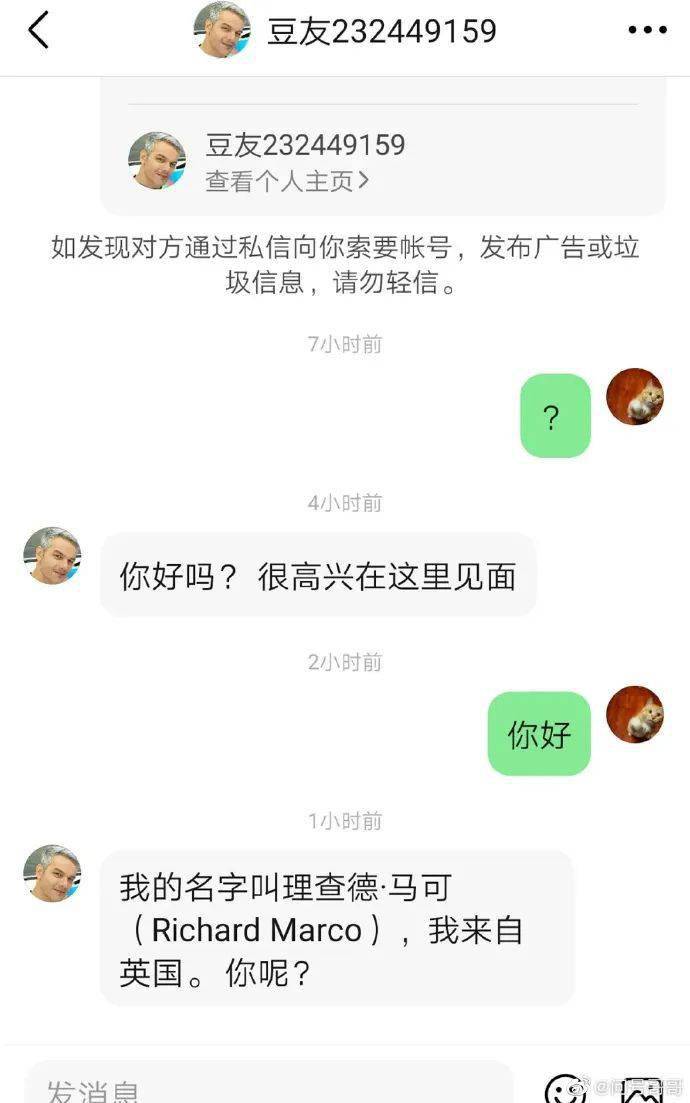Go back using the top-left arrow
This screenshot has height=1103, width=690.
[38, 31]
